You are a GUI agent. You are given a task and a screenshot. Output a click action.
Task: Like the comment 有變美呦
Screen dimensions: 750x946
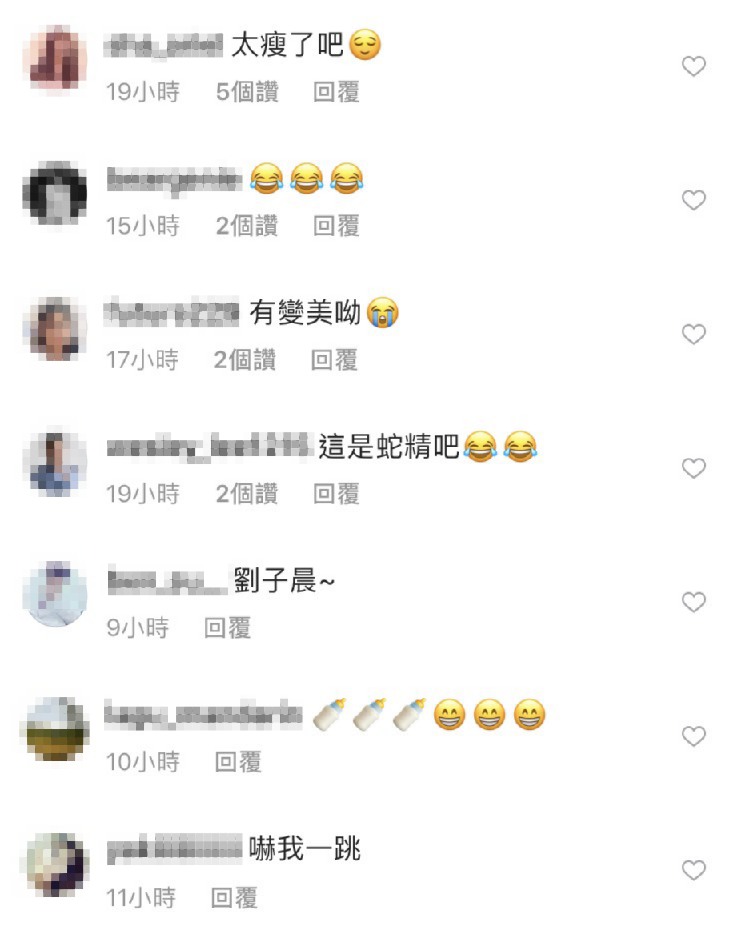[693, 334]
